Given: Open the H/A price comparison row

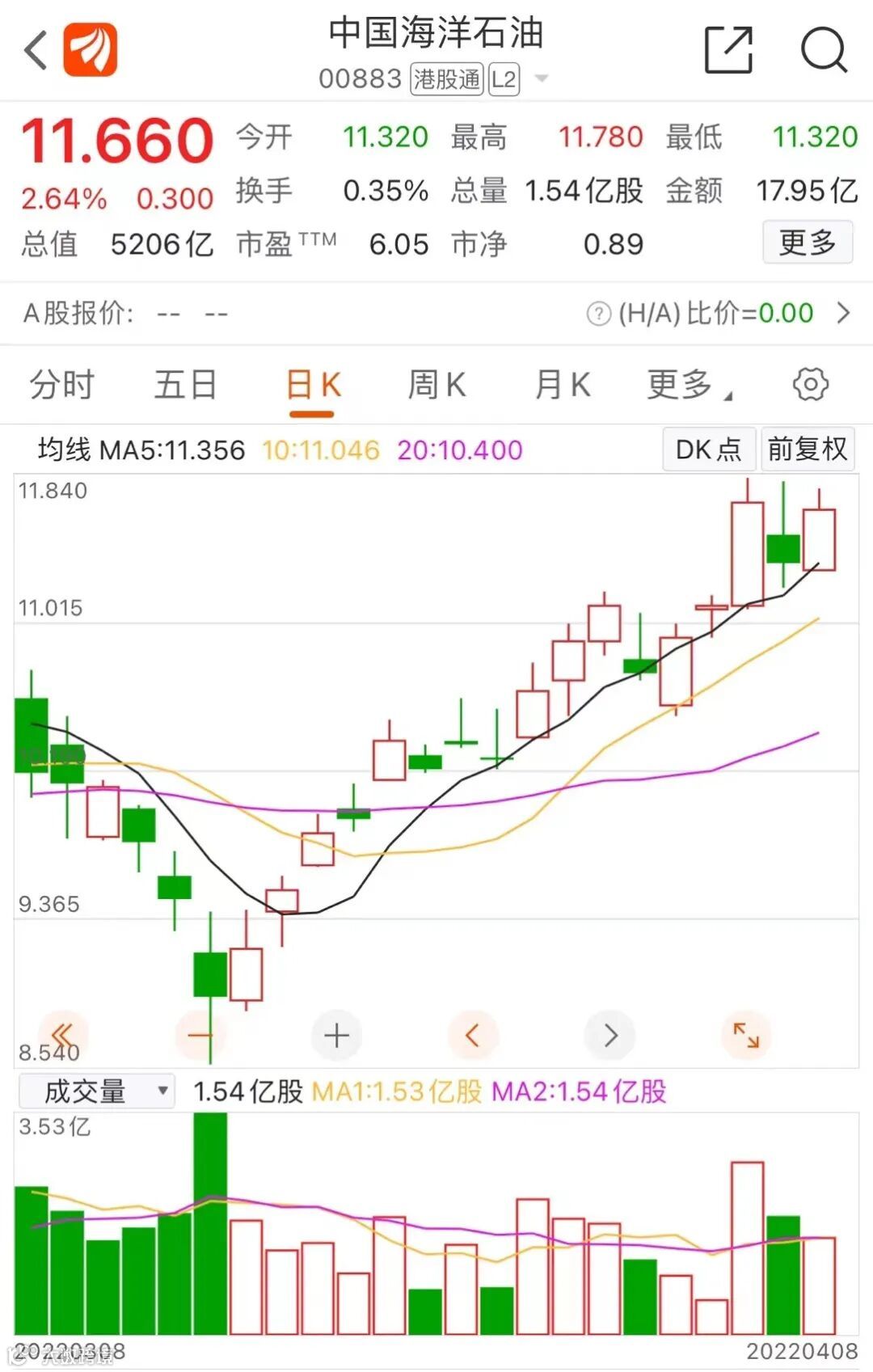Looking at the screenshot, I should point(843,313).
